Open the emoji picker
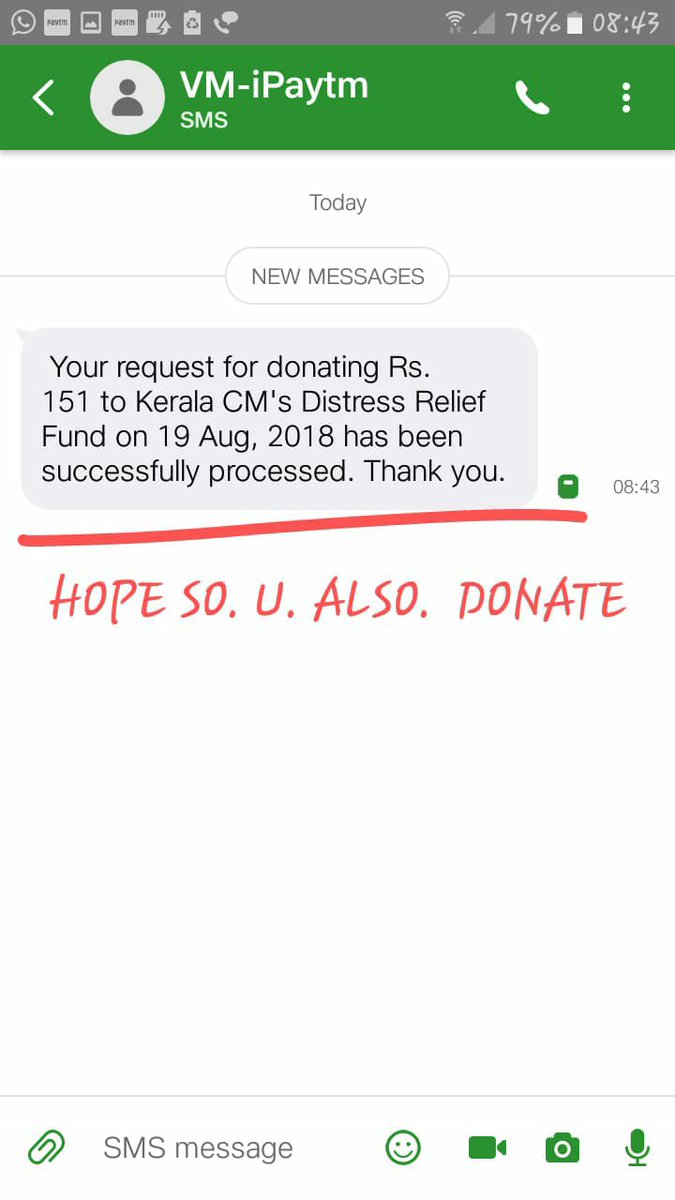This screenshot has height=1200, width=675. point(403,1148)
